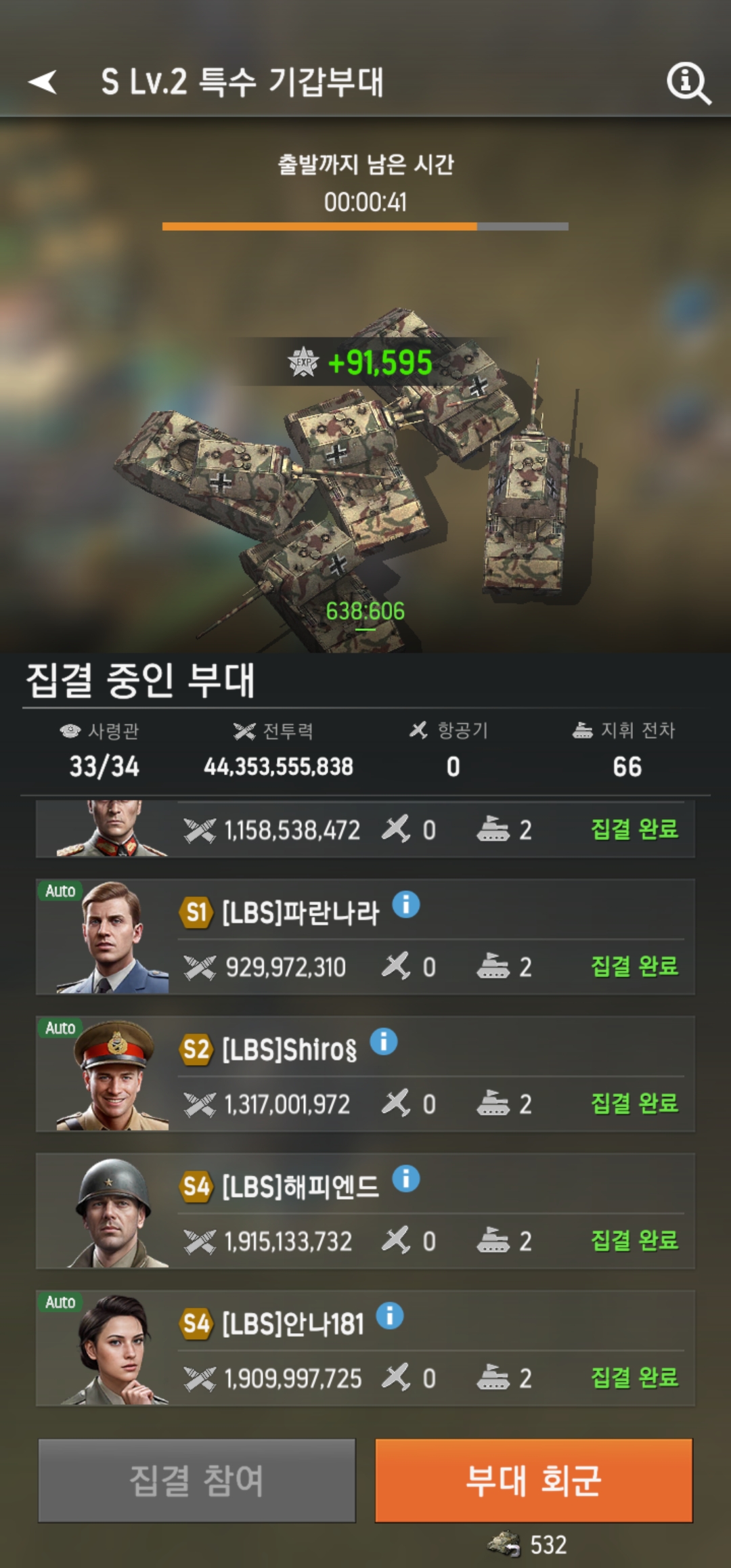731x1568 pixels.
Task: Open info icon next to [LBS]해피엔드
Action: [406, 1179]
